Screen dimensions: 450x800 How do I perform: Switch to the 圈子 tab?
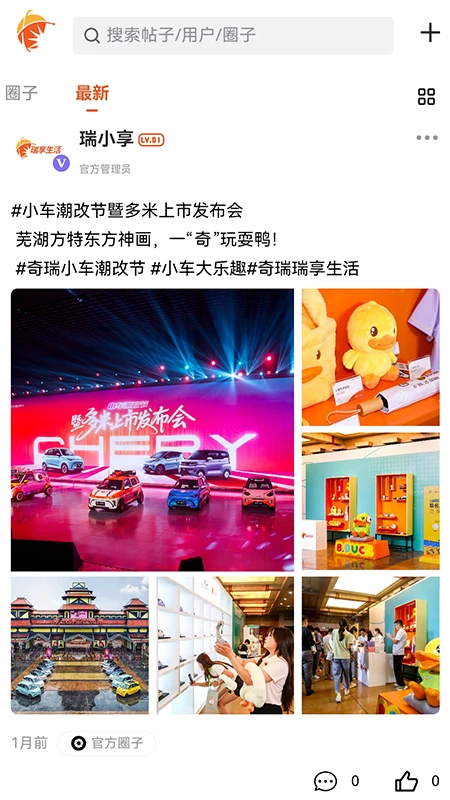(21, 93)
